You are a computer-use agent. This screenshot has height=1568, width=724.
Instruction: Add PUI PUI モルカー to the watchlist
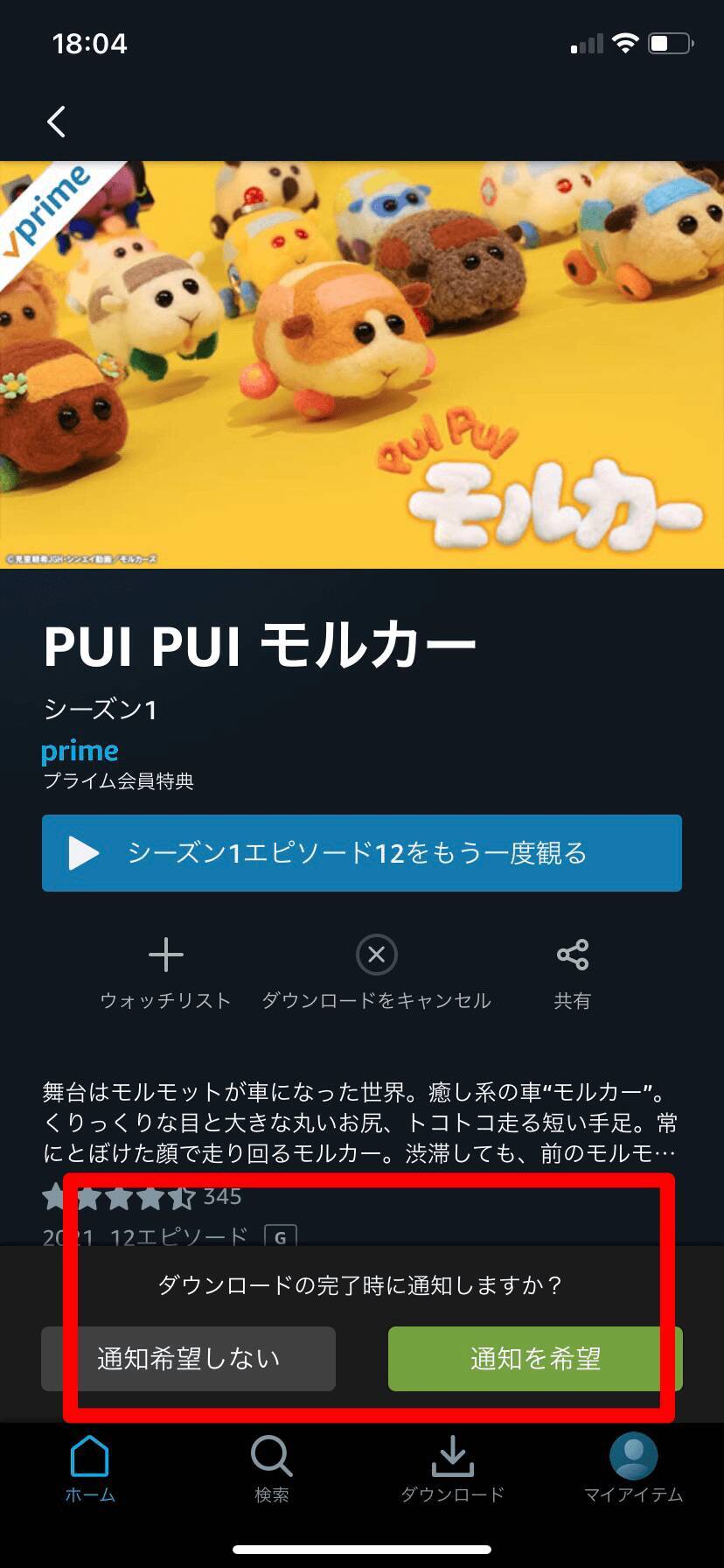point(165,972)
